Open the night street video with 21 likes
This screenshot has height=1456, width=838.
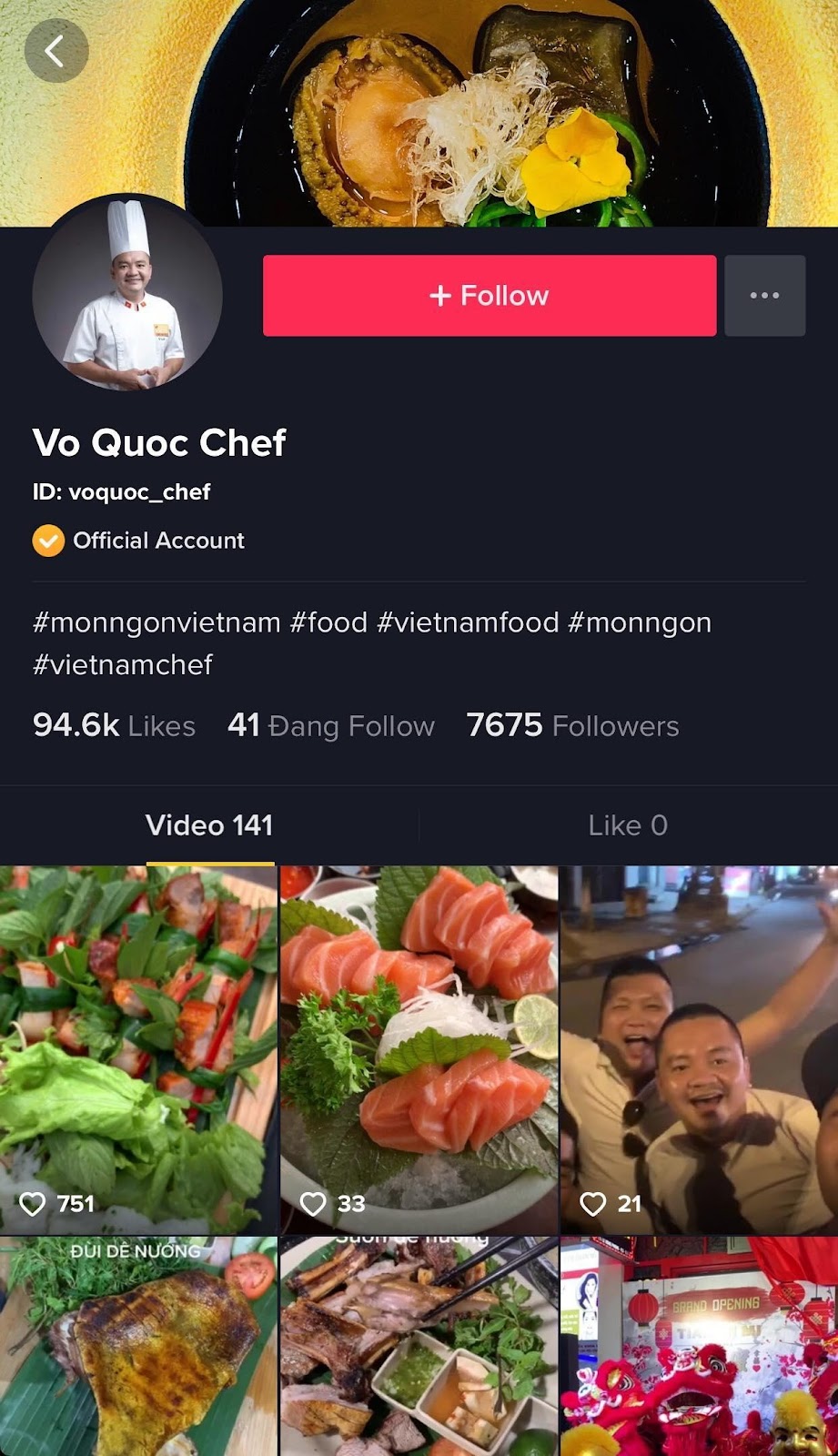(x=699, y=1046)
